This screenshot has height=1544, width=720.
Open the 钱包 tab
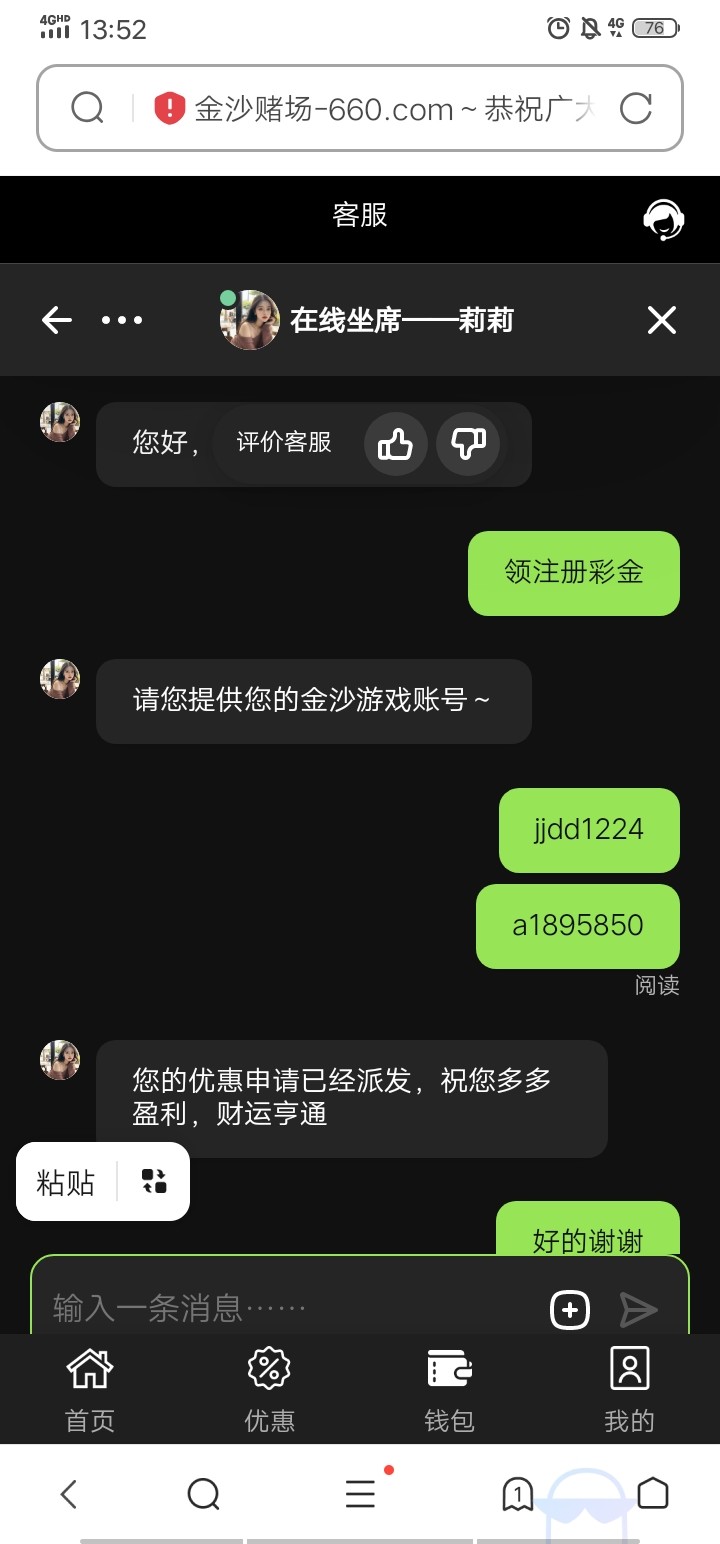[x=450, y=1388]
